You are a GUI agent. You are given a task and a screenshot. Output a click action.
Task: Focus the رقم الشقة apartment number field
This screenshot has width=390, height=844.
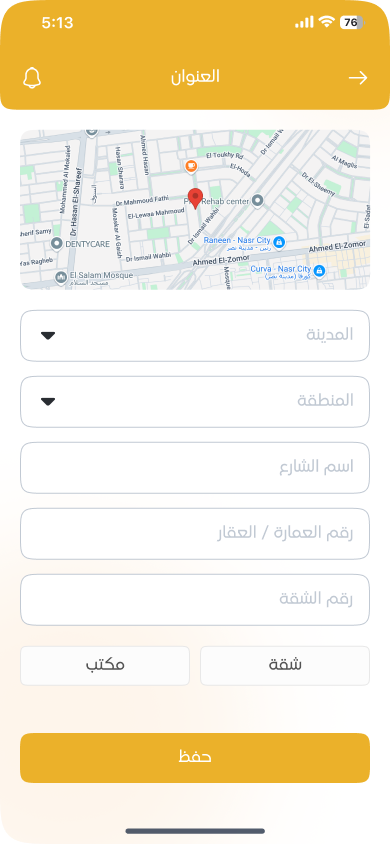pos(195,600)
